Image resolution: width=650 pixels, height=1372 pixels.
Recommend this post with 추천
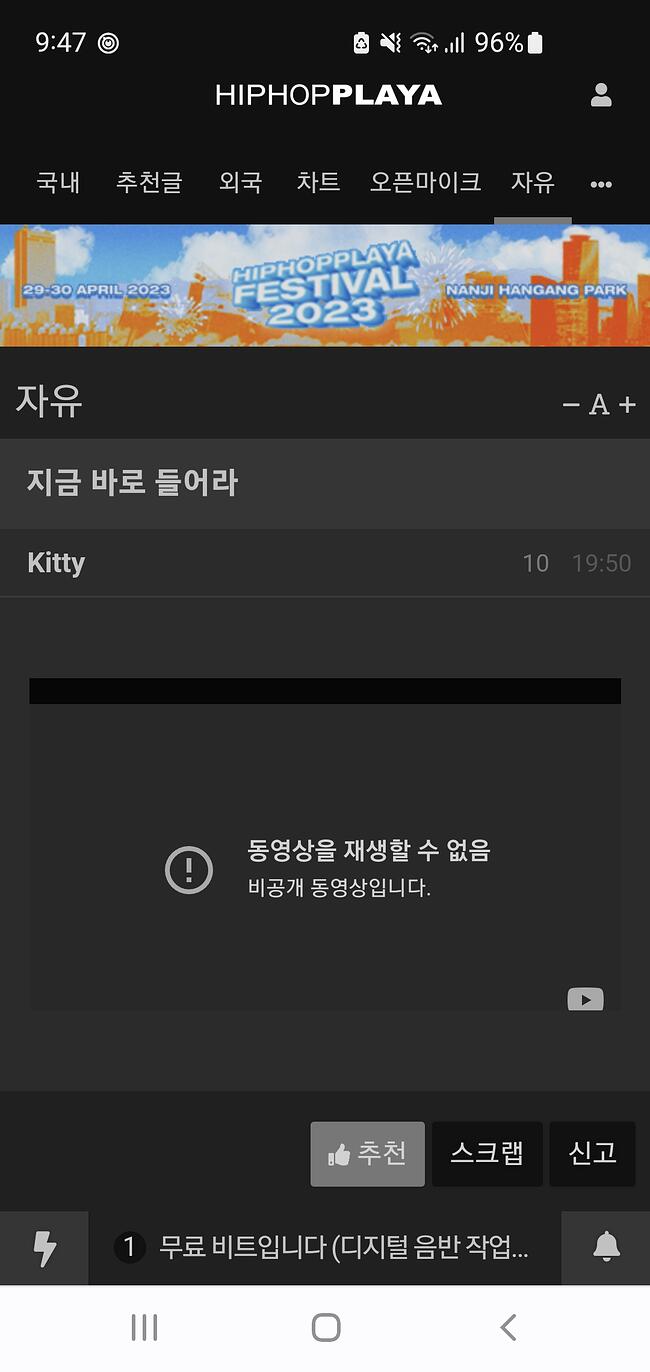pos(367,1153)
